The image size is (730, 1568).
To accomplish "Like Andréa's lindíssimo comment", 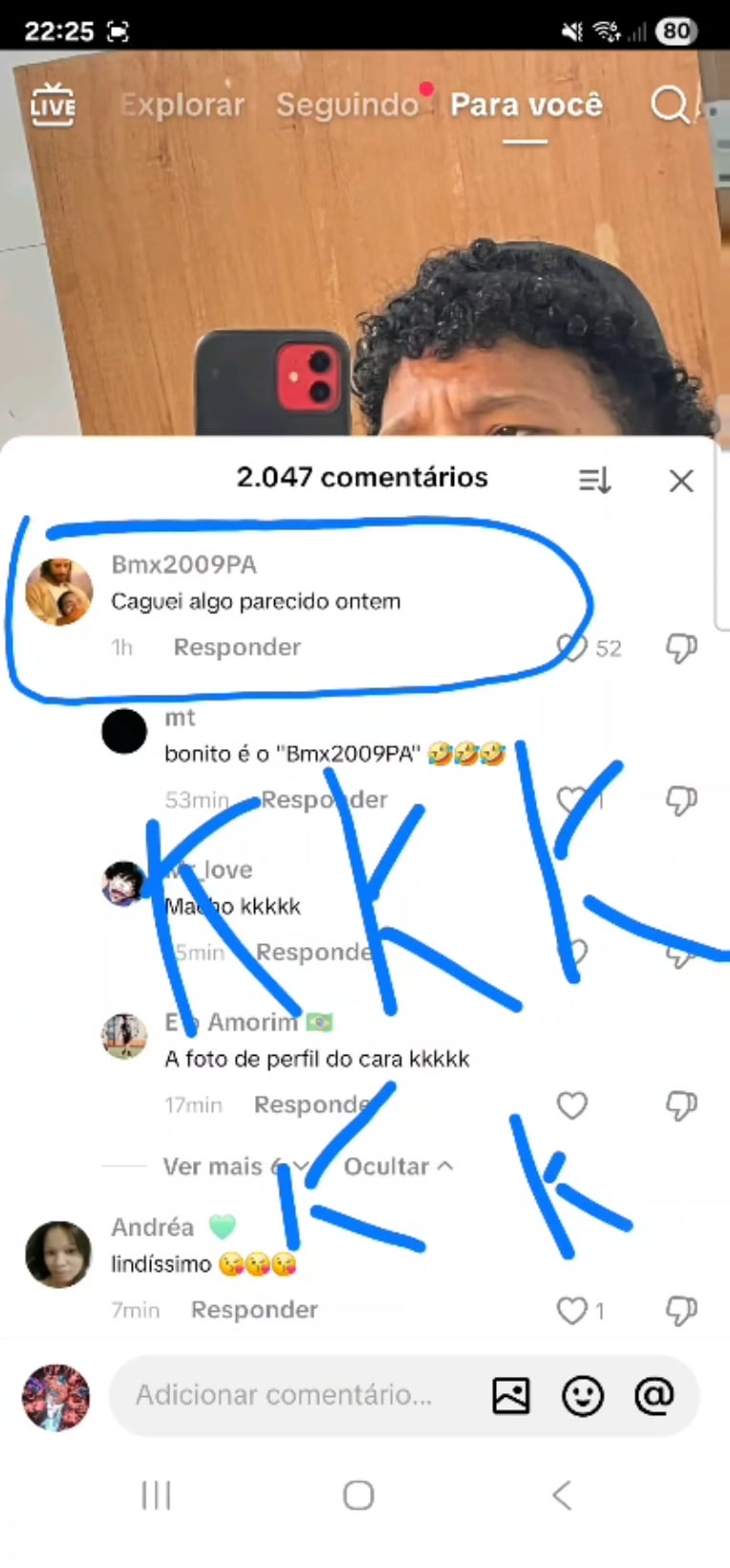I will (571, 1310).
